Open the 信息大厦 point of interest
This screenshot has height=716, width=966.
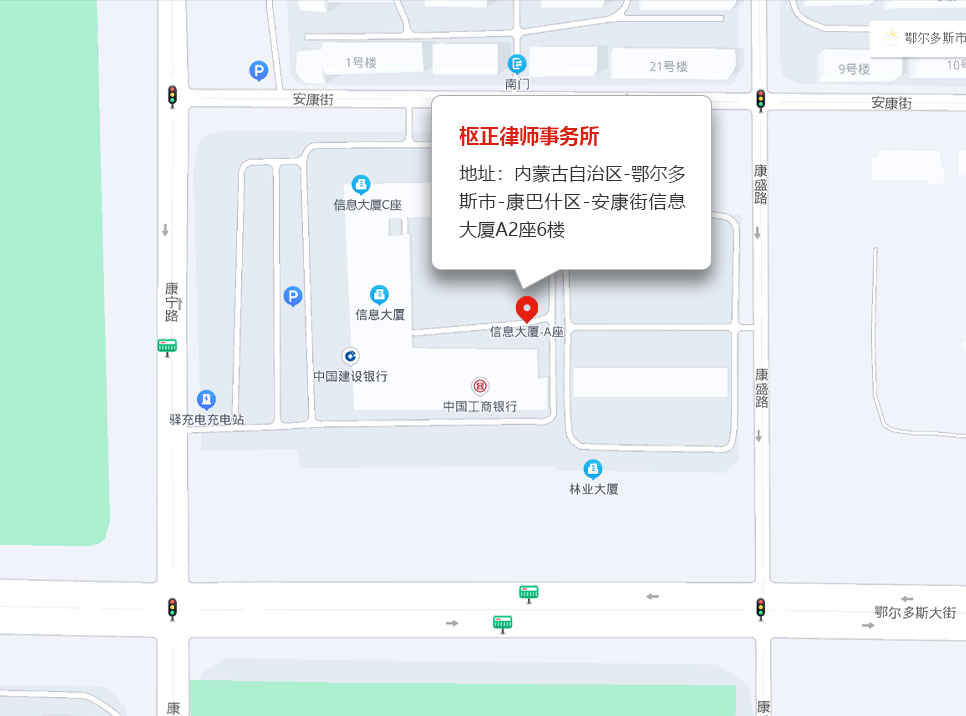click(379, 295)
